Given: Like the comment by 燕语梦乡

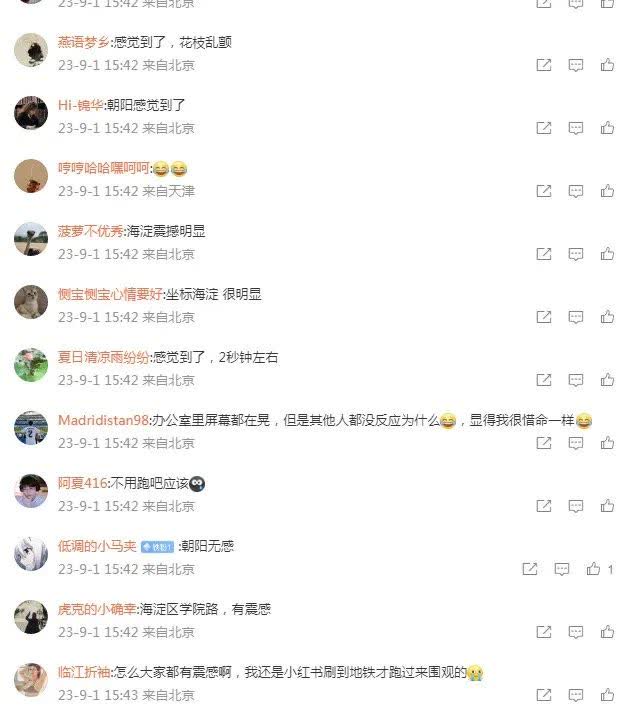Looking at the screenshot, I should pos(607,65).
